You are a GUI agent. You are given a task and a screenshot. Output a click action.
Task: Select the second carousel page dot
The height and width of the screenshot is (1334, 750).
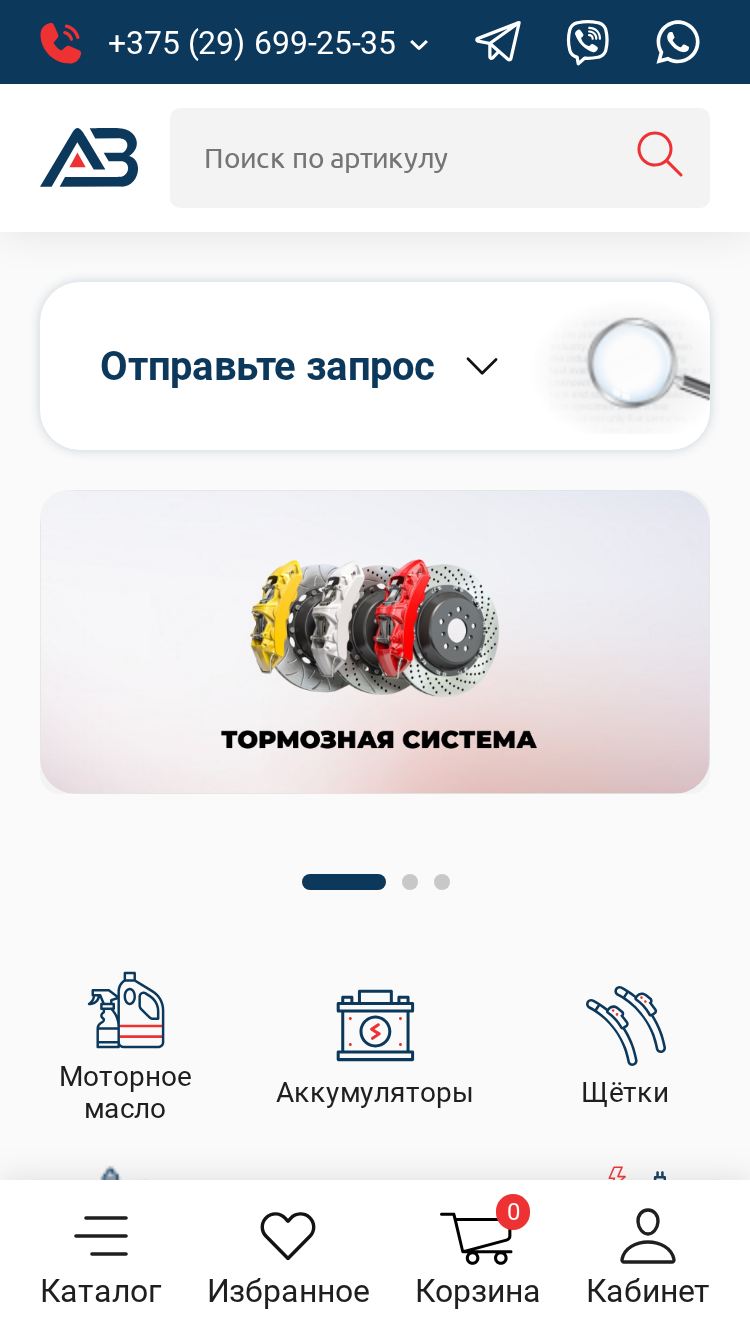[410, 882]
